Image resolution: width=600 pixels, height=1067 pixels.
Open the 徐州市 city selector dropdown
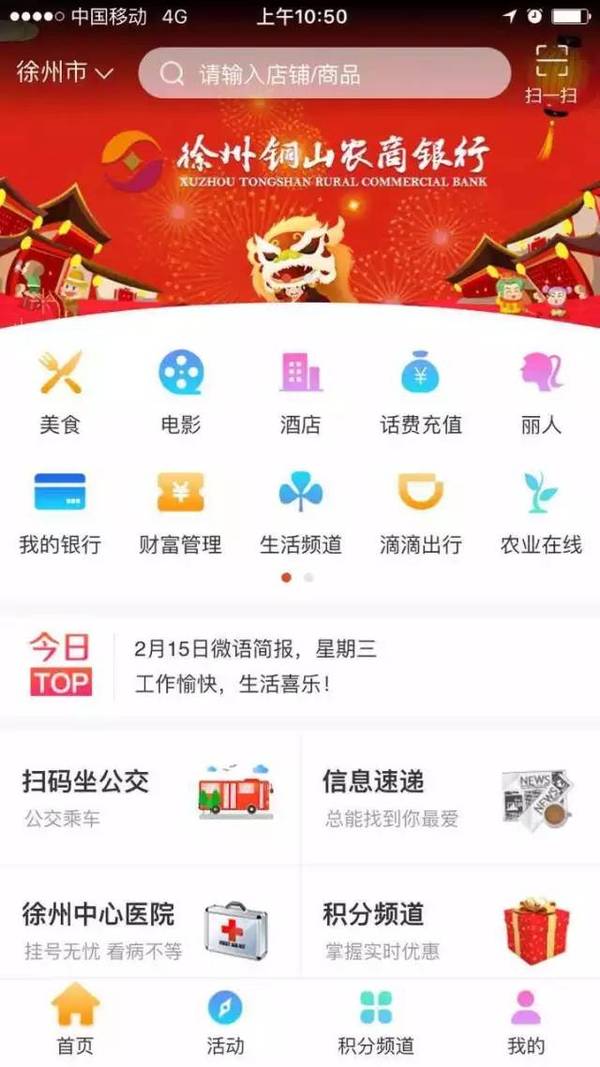point(64,72)
